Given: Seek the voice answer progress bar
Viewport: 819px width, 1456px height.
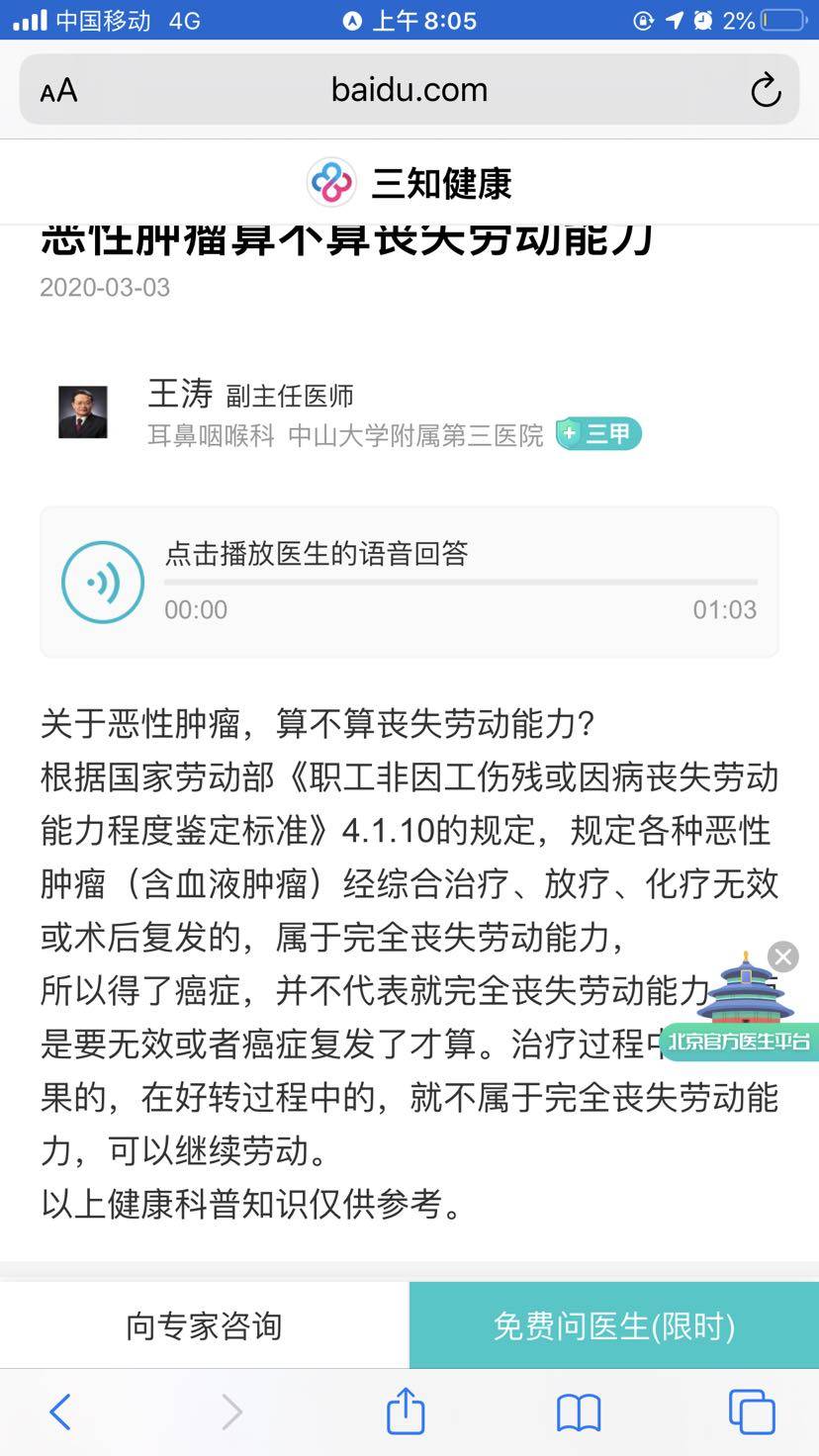Looking at the screenshot, I should pos(460,582).
